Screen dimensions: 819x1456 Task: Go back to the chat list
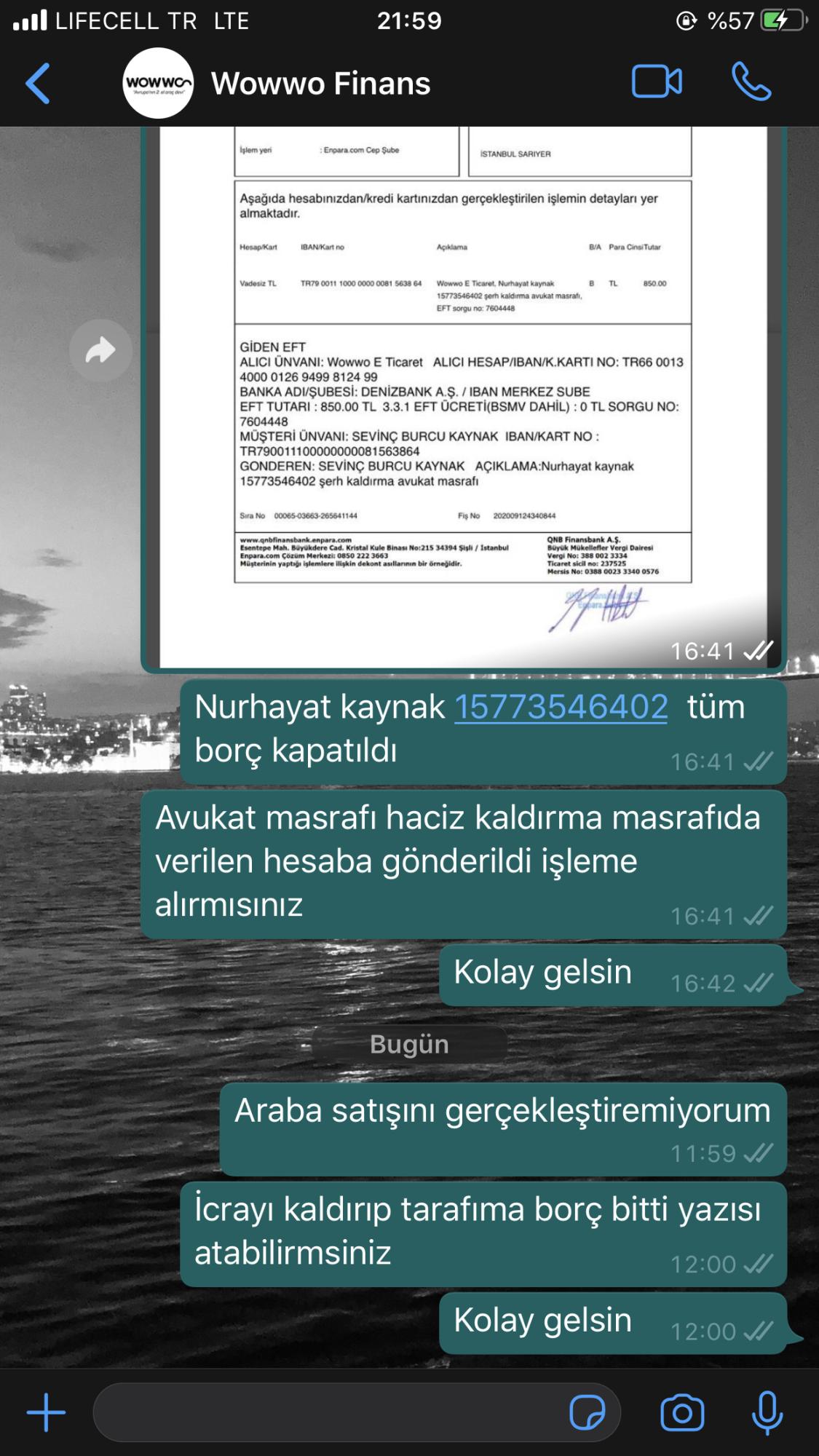38,83
